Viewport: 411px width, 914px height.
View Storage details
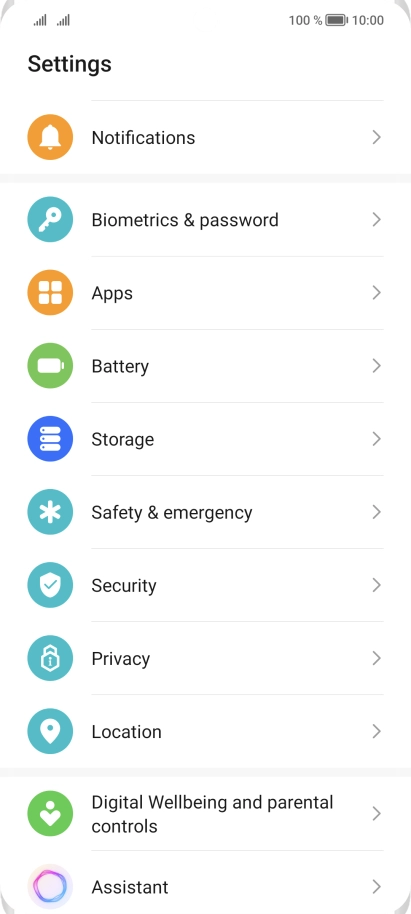205,439
